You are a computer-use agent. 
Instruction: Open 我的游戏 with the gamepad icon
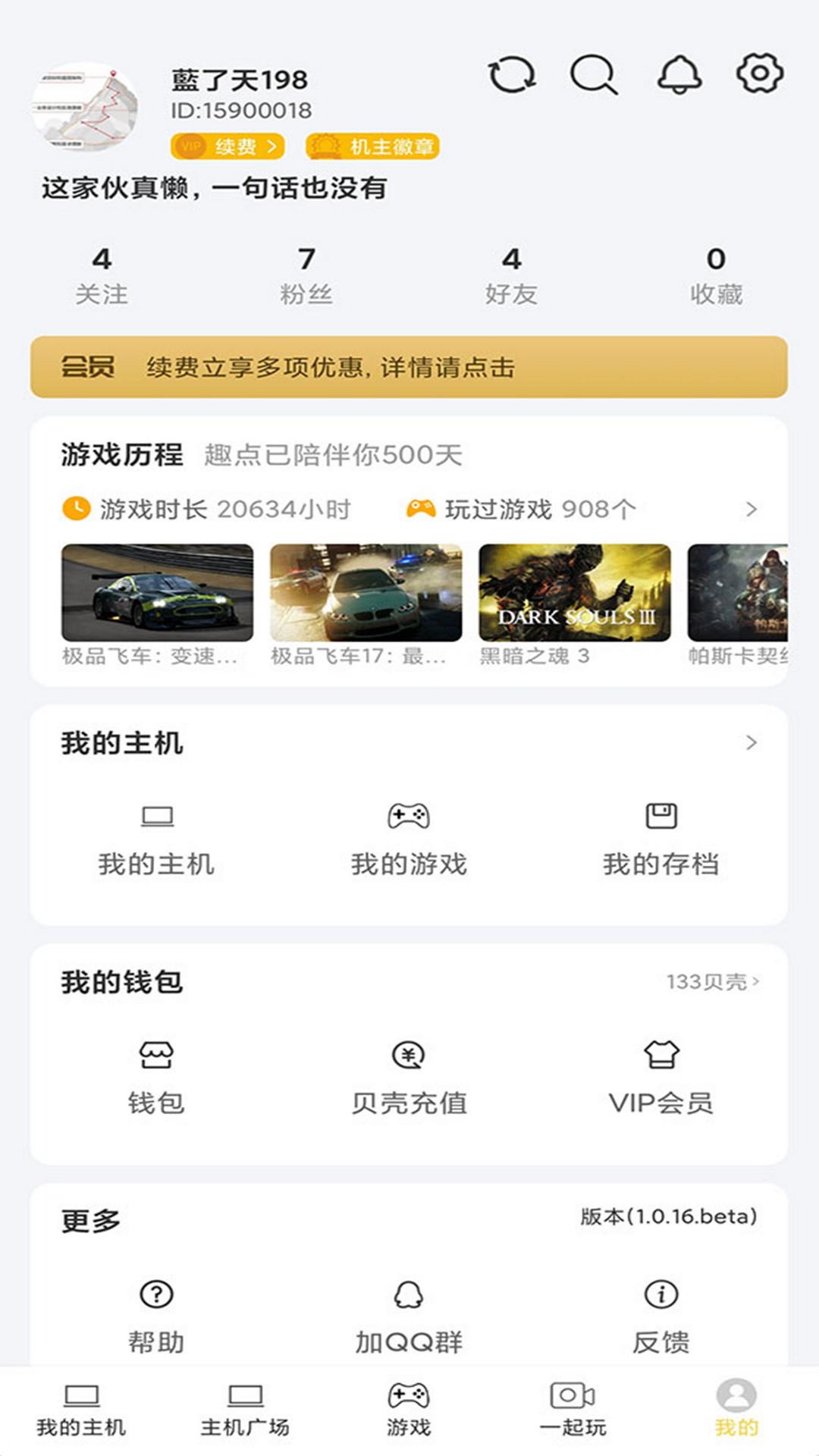409,817
